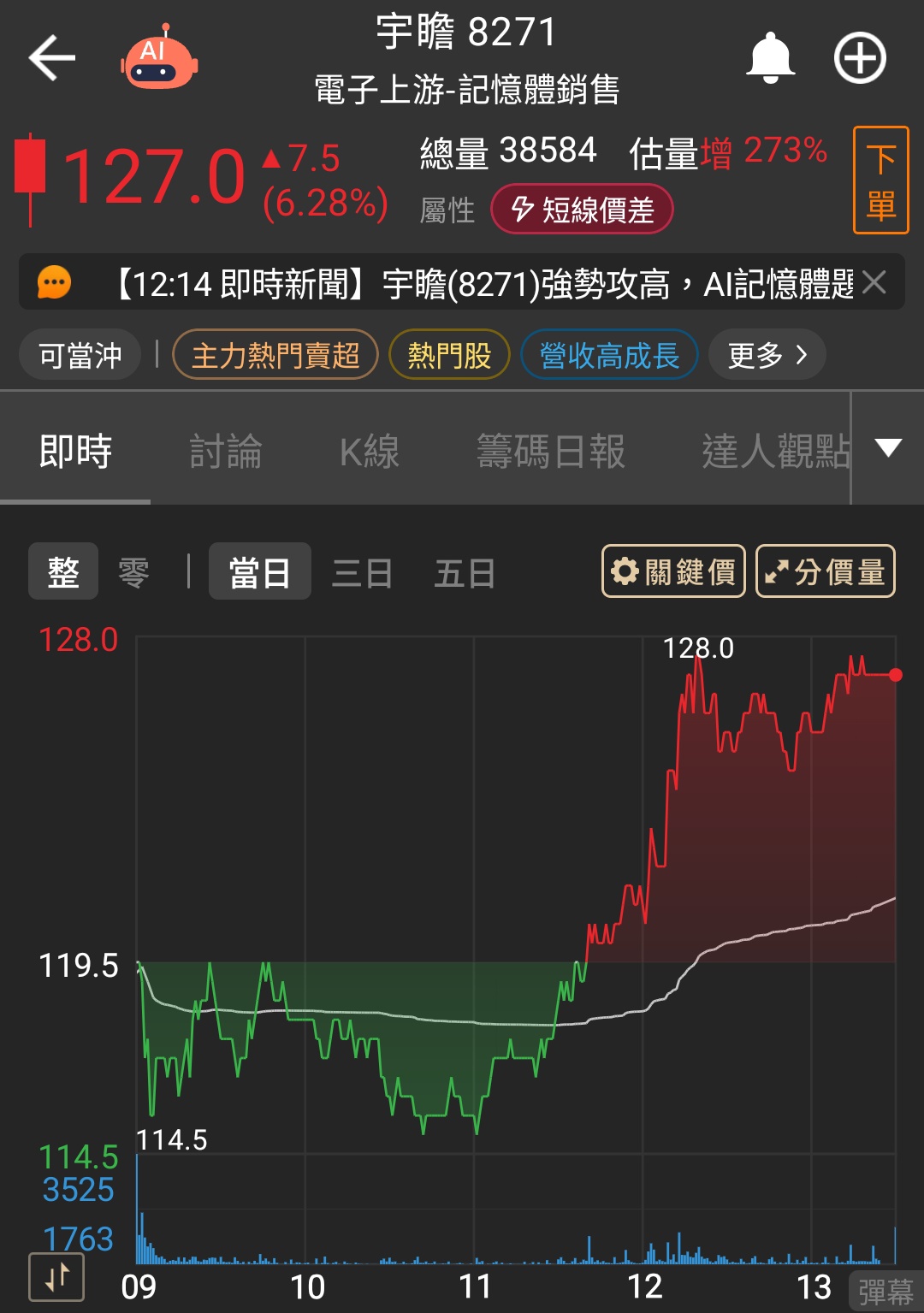Select the 熱門股 chip
Viewport: 924px width, 1313px height.
449,355
